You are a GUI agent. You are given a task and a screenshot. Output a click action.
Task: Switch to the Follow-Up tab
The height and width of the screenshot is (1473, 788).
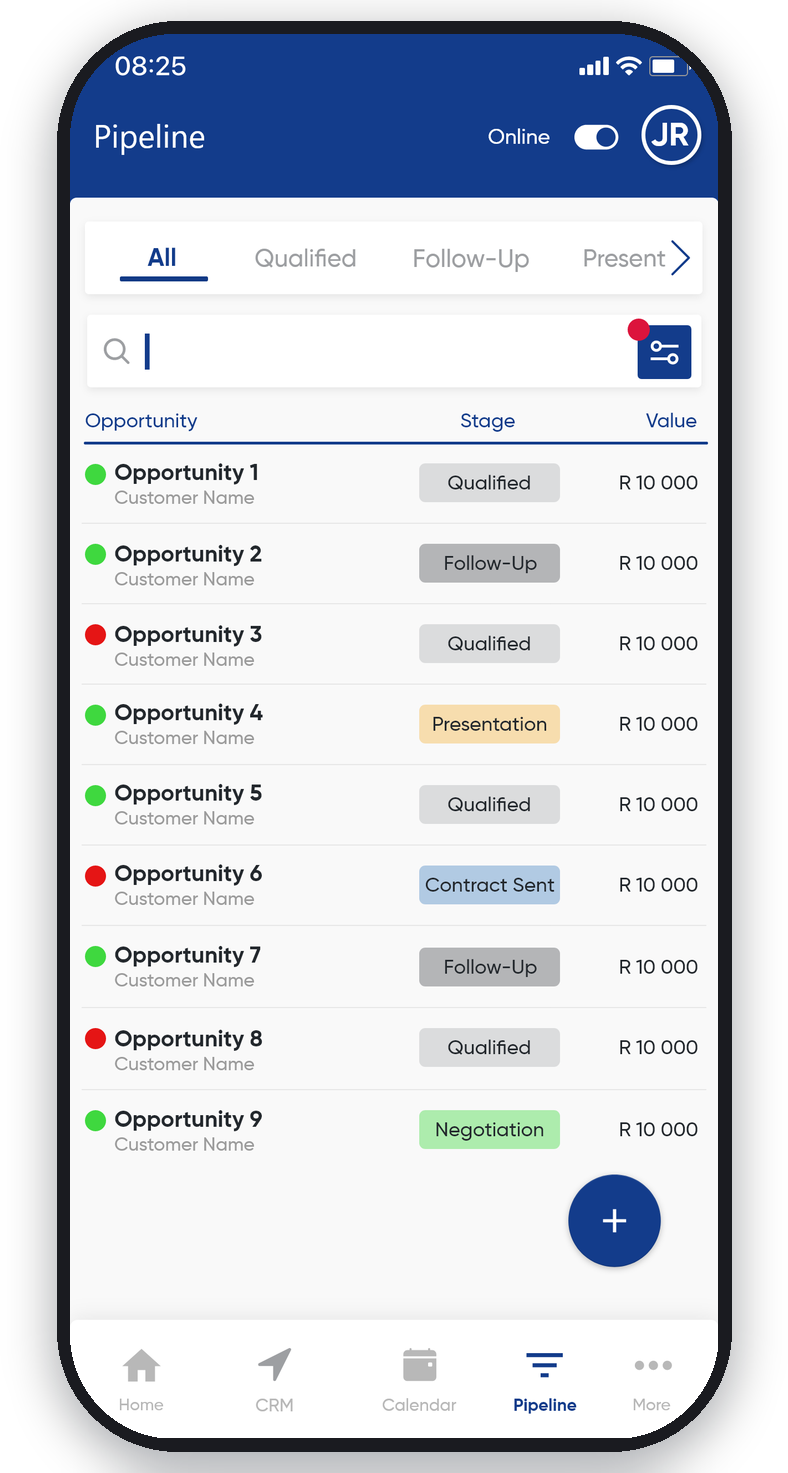pos(471,259)
